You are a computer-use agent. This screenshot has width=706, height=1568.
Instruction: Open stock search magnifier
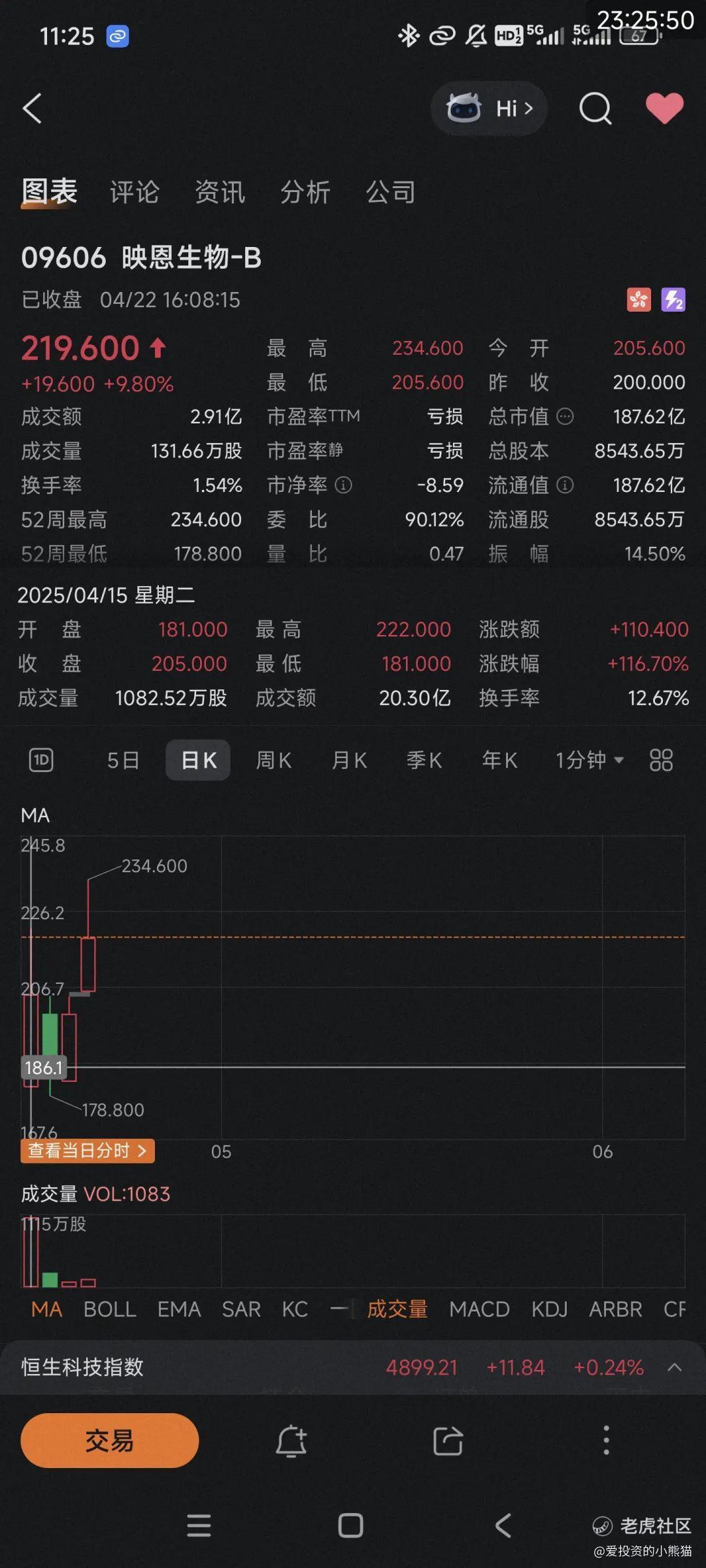(x=595, y=108)
